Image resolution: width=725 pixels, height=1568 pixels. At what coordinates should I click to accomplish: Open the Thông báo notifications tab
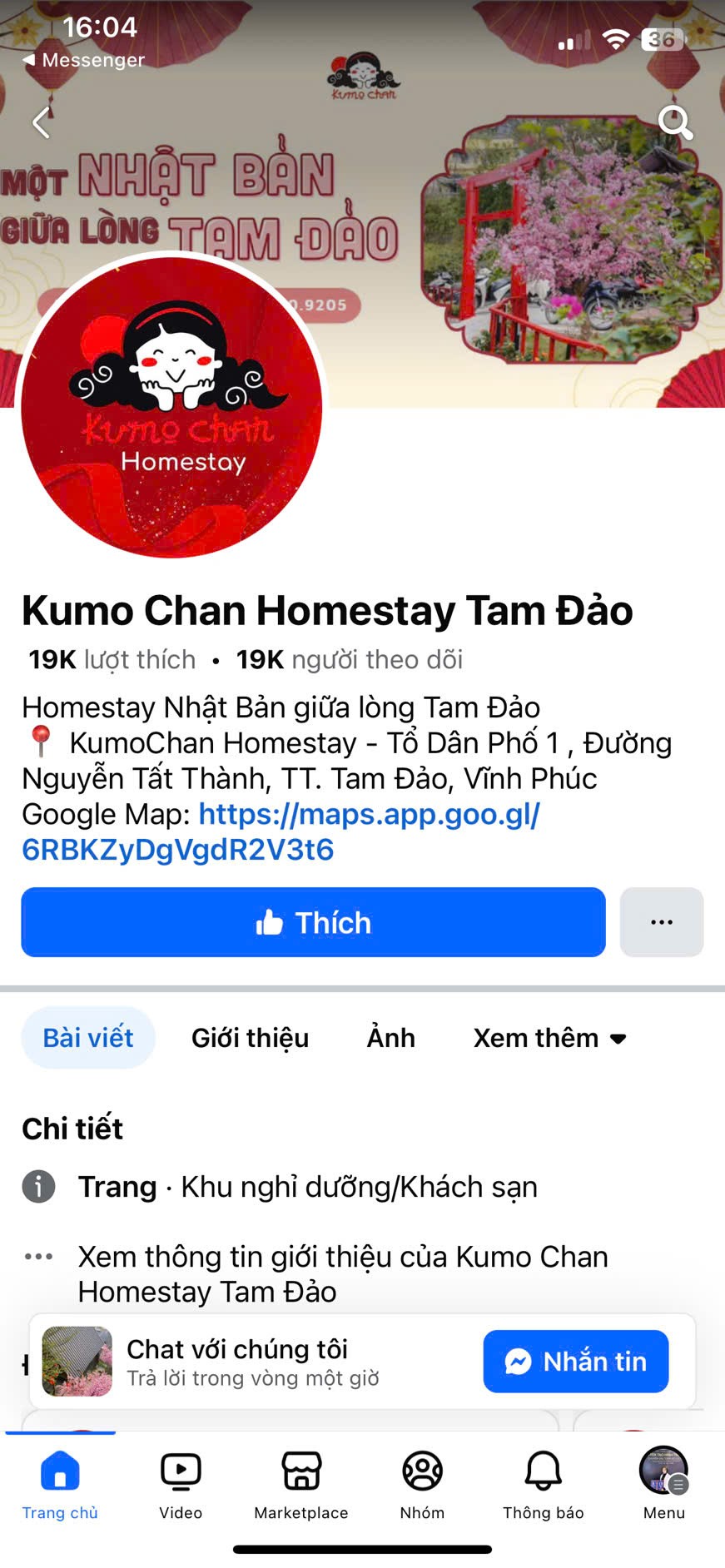[543, 1485]
